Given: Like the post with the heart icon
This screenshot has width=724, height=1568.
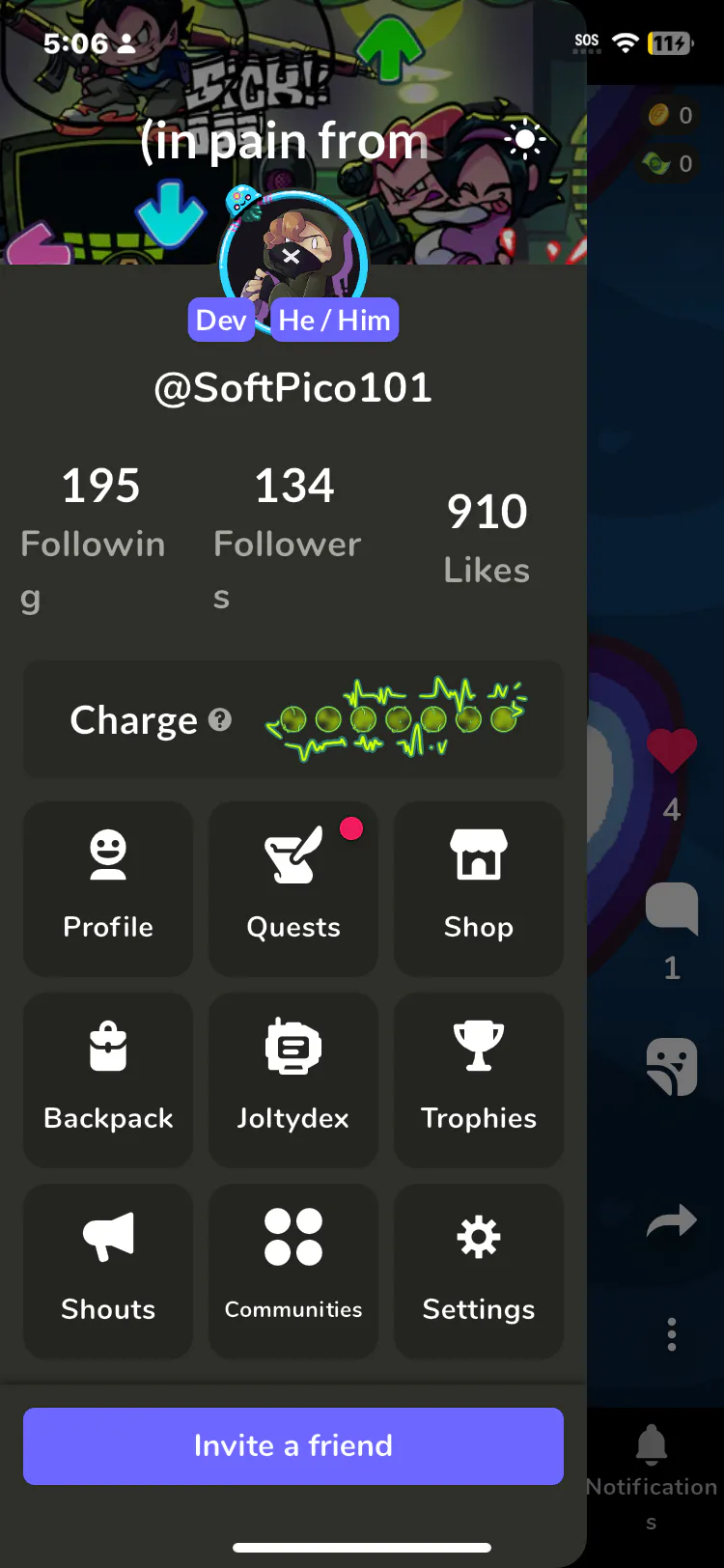Looking at the screenshot, I should (x=672, y=751).
